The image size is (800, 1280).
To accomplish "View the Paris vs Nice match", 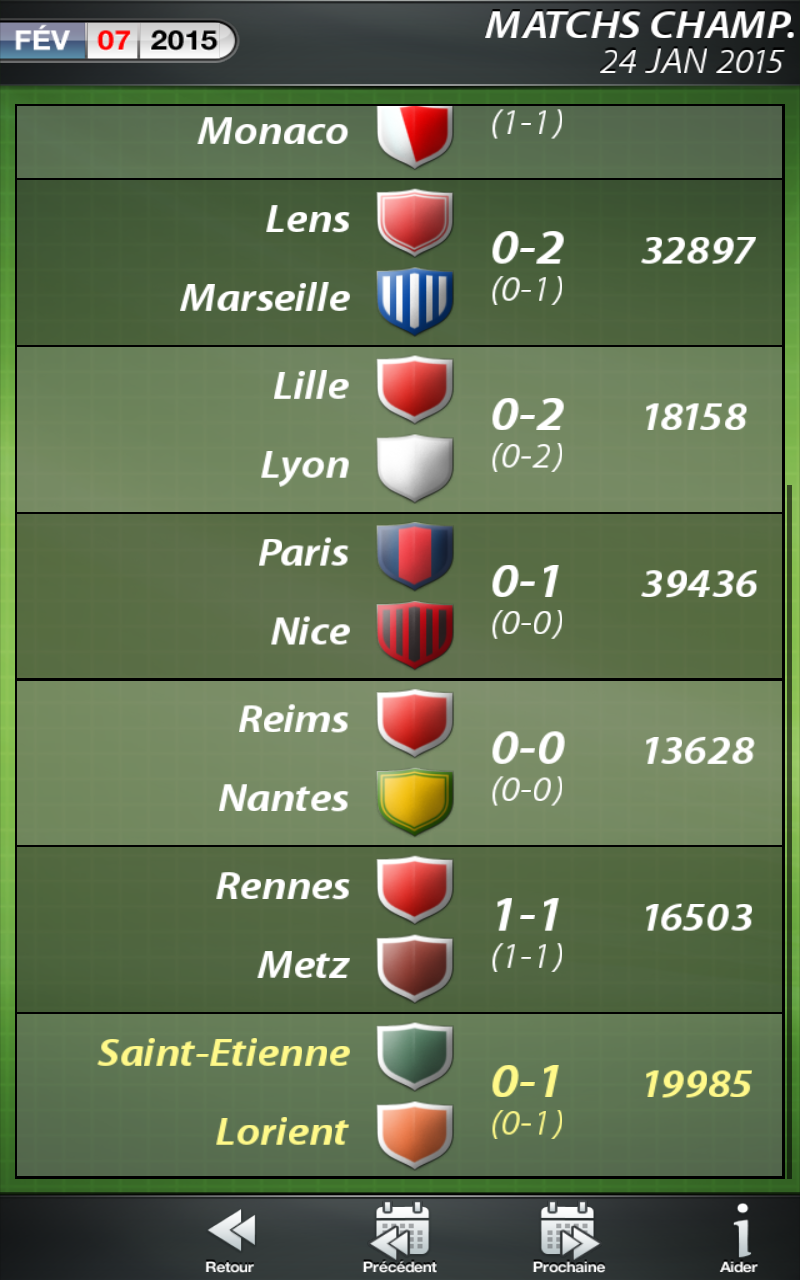I will [399, 597].
